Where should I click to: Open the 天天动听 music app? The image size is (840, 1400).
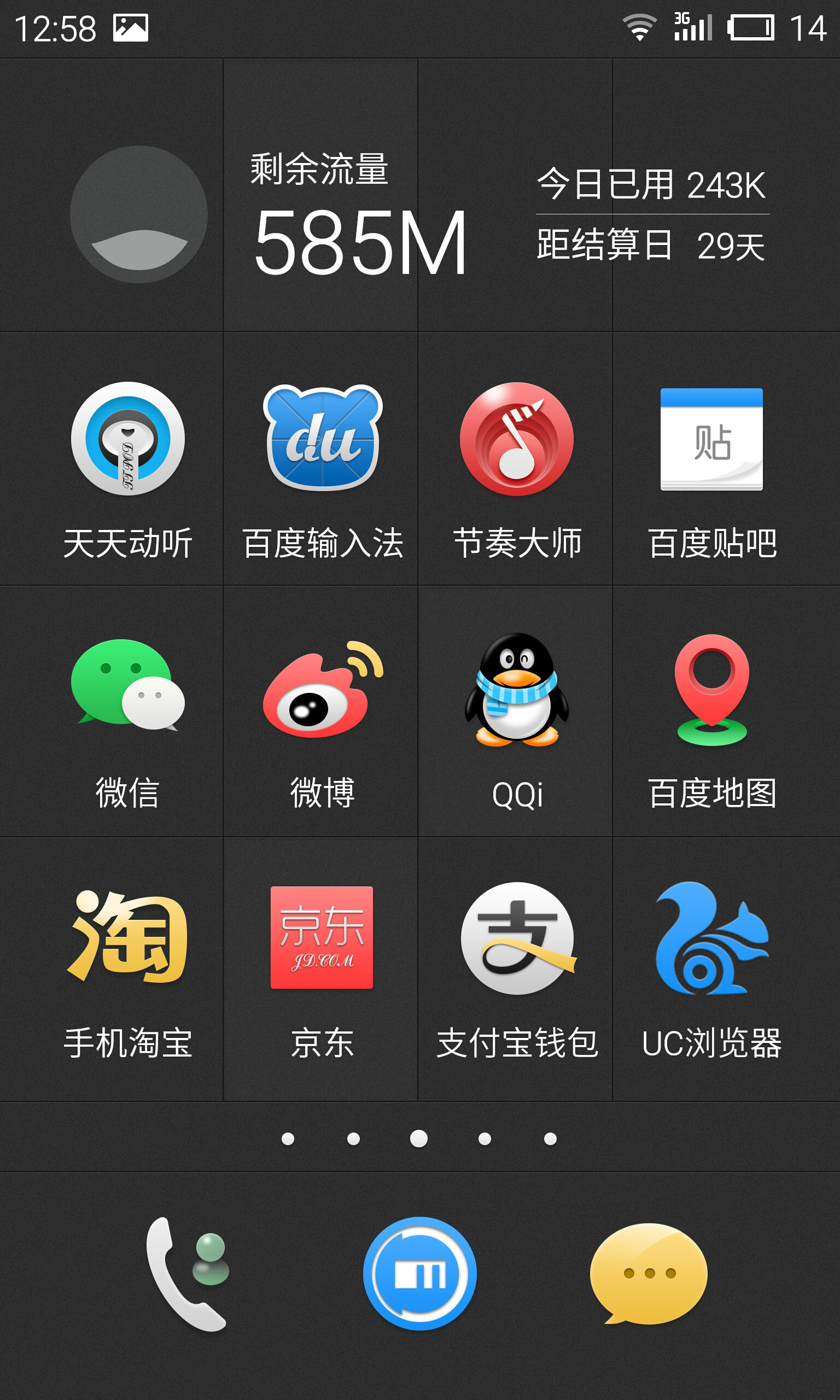[128, 439]
